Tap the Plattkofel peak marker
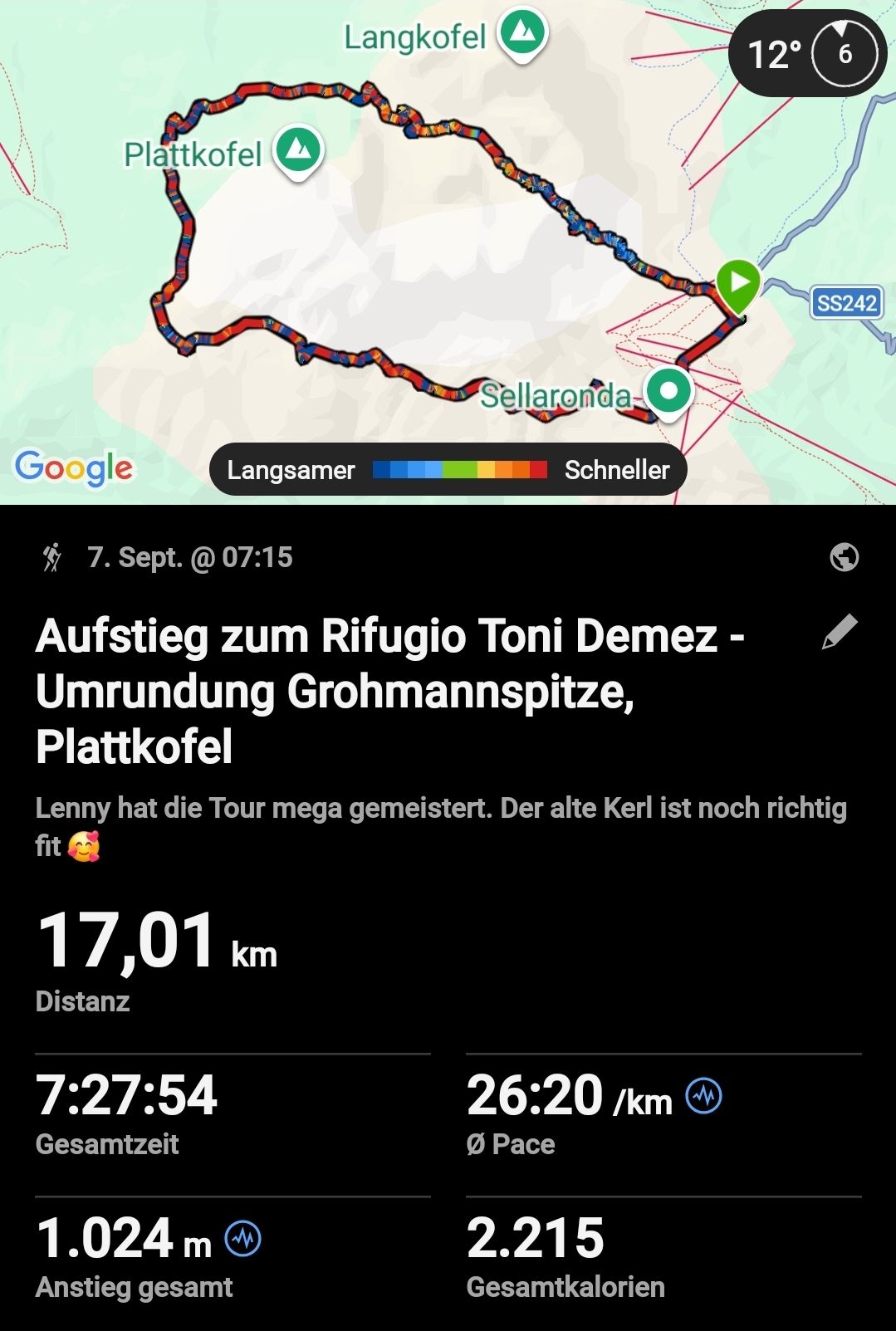896x1331 pixels. [299, 151]
